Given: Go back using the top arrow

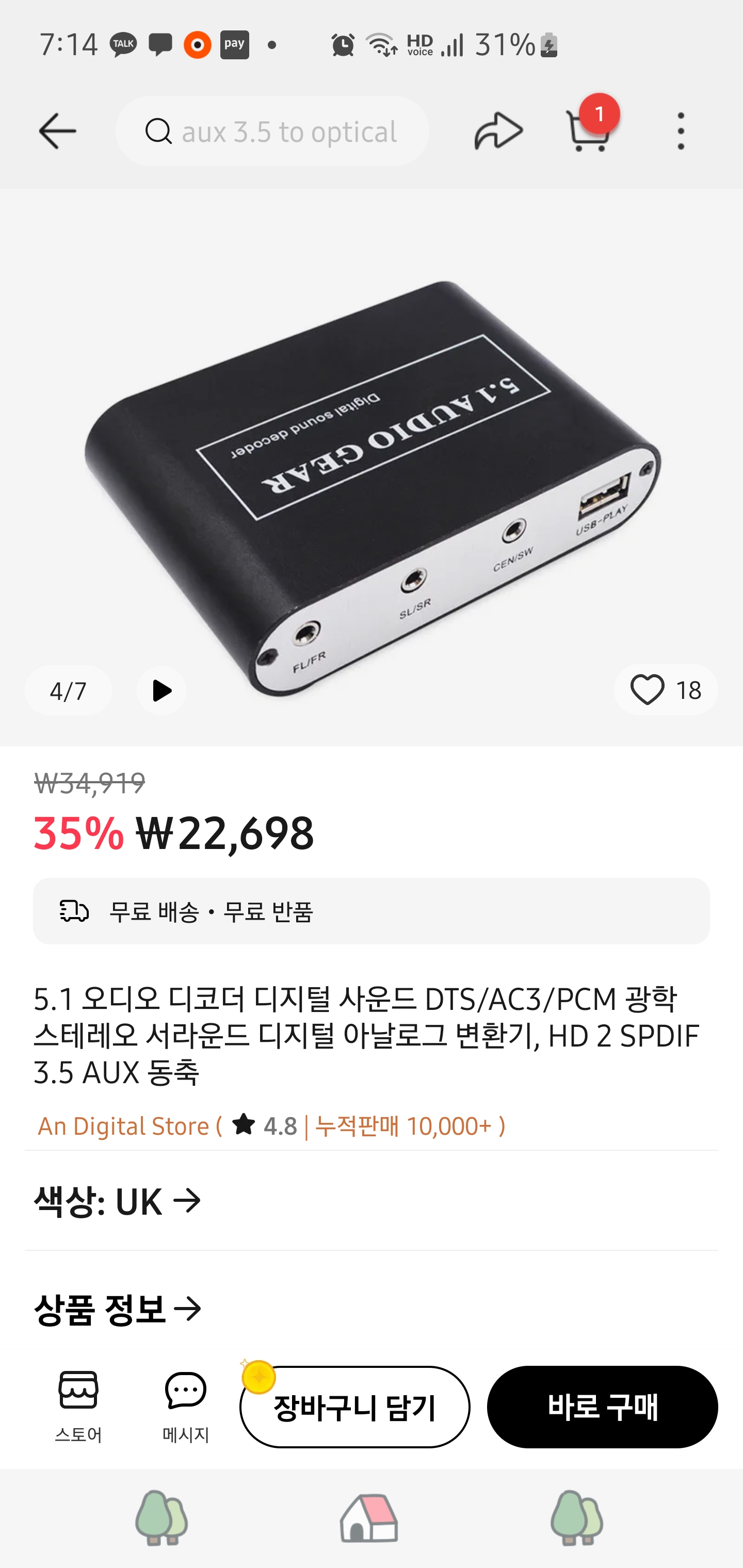Looking at the screenshot, I should [57, 131].
